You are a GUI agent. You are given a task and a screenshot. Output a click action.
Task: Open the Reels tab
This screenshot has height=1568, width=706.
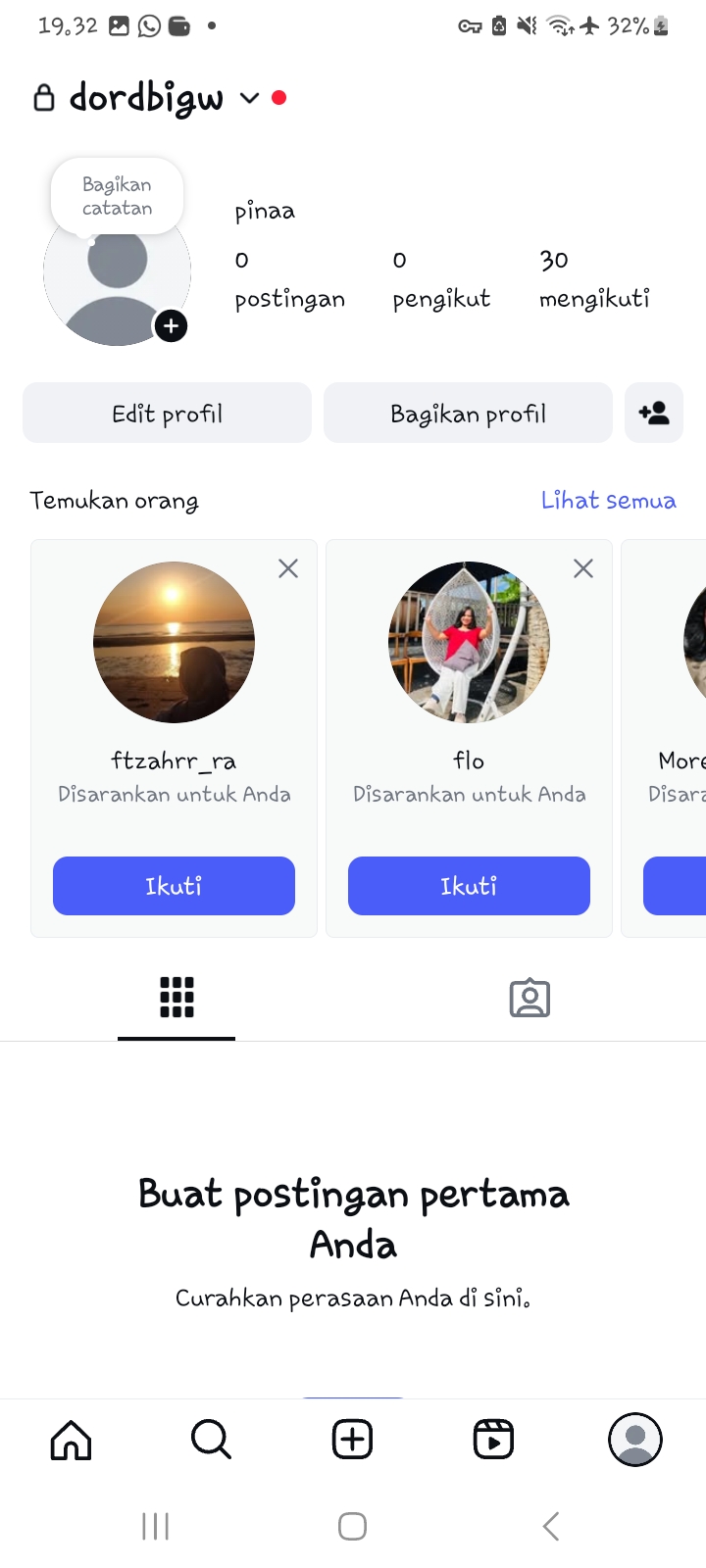click(493, 1441)
